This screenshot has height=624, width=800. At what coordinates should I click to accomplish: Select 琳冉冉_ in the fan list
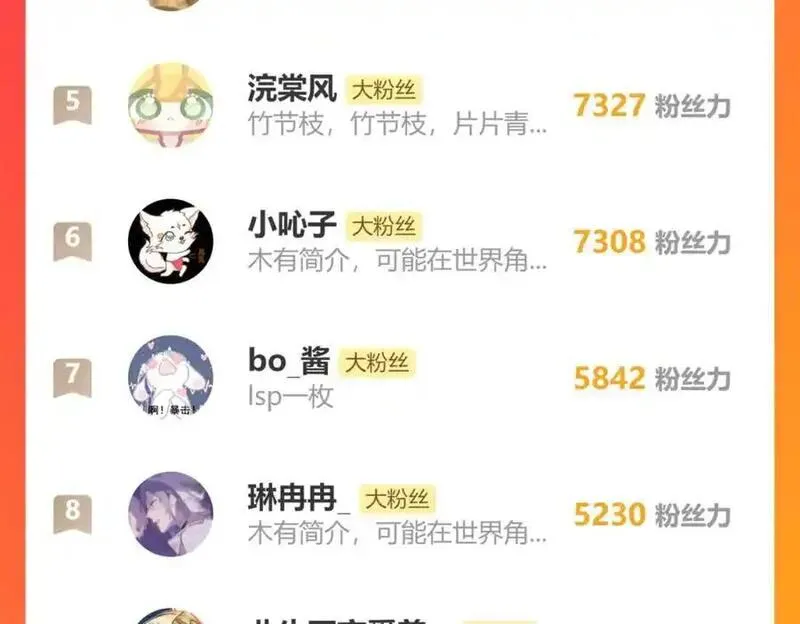tap(399, 514)
